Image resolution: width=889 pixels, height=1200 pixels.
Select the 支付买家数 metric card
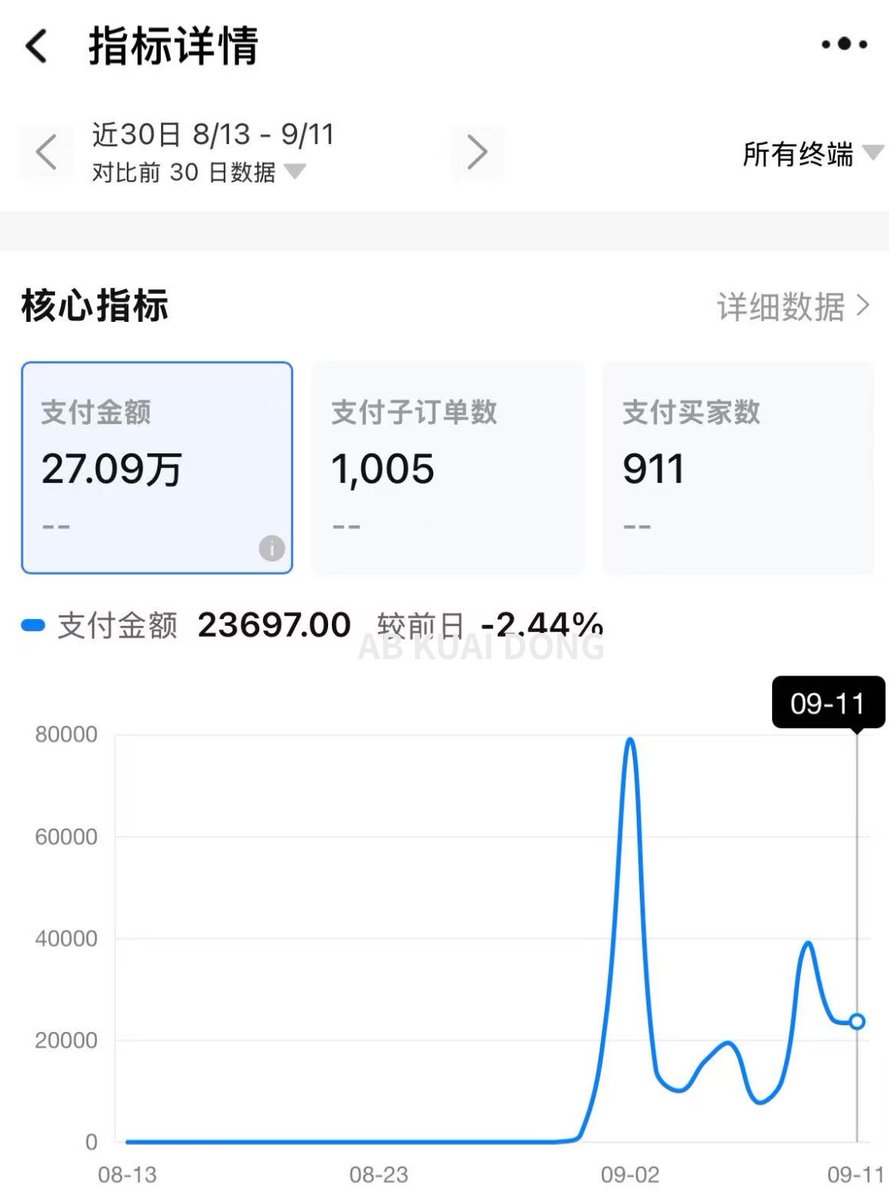tap(737, 467)
